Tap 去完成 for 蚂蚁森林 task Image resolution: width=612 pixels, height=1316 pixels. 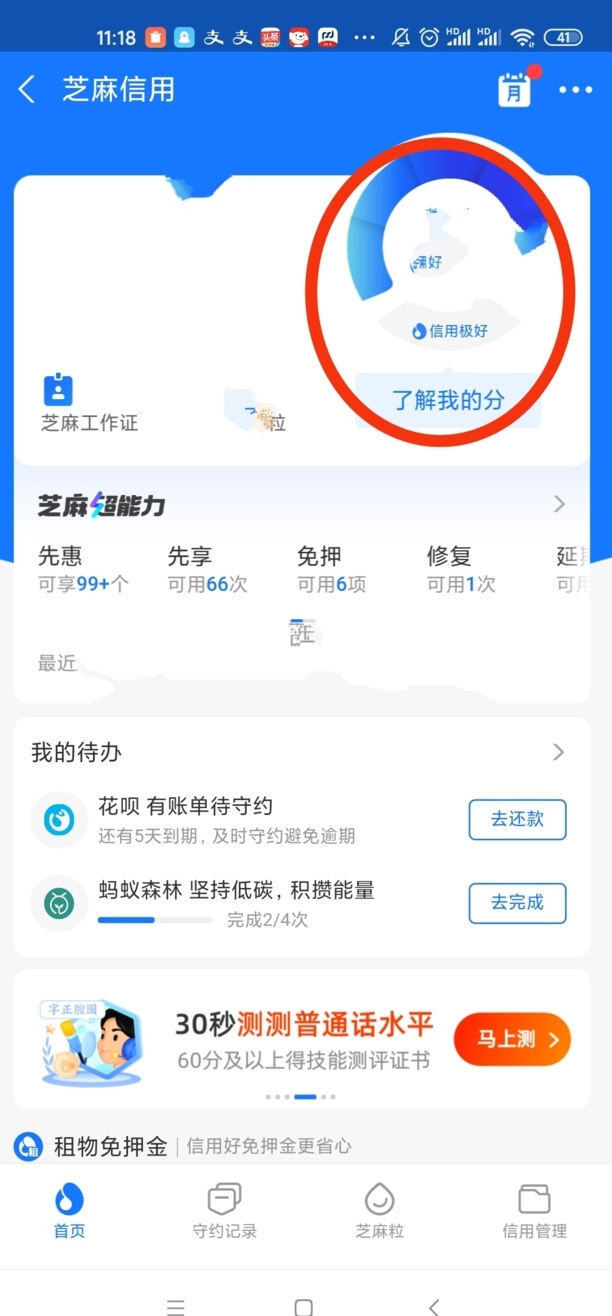coord(517,903)
